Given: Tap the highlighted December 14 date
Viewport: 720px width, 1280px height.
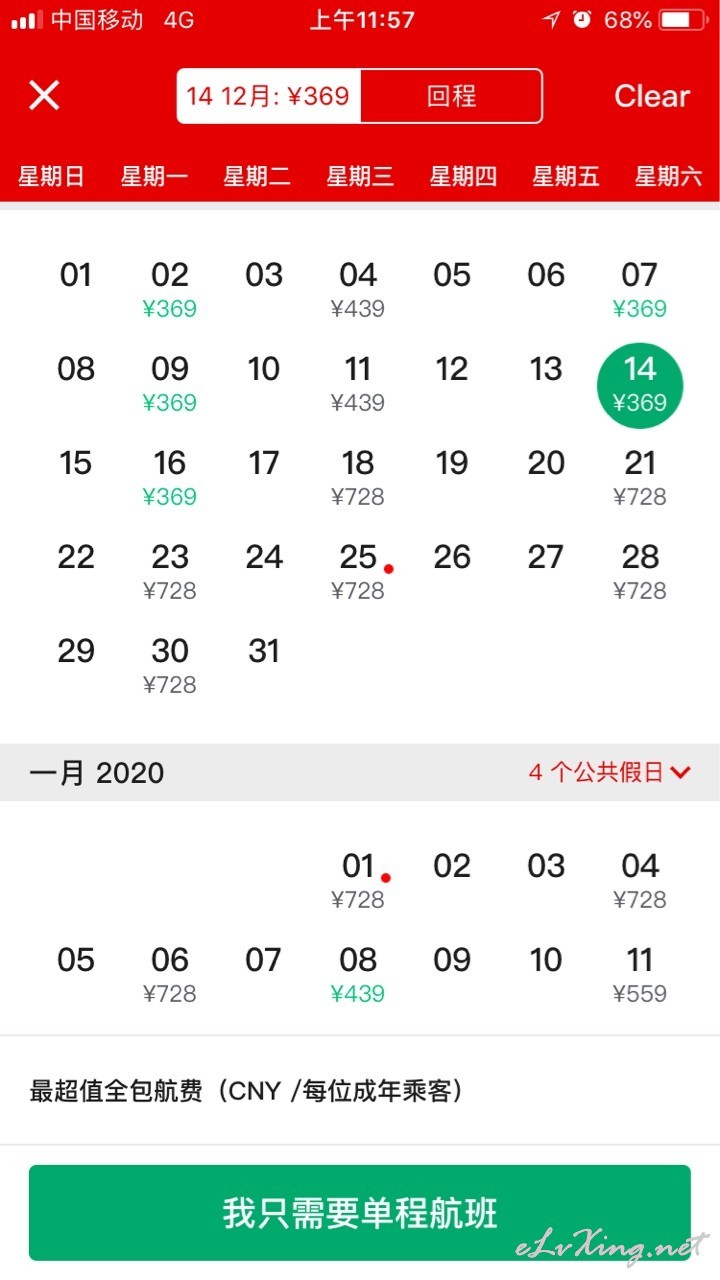Looking at the screenshot, I should [640, 384].
